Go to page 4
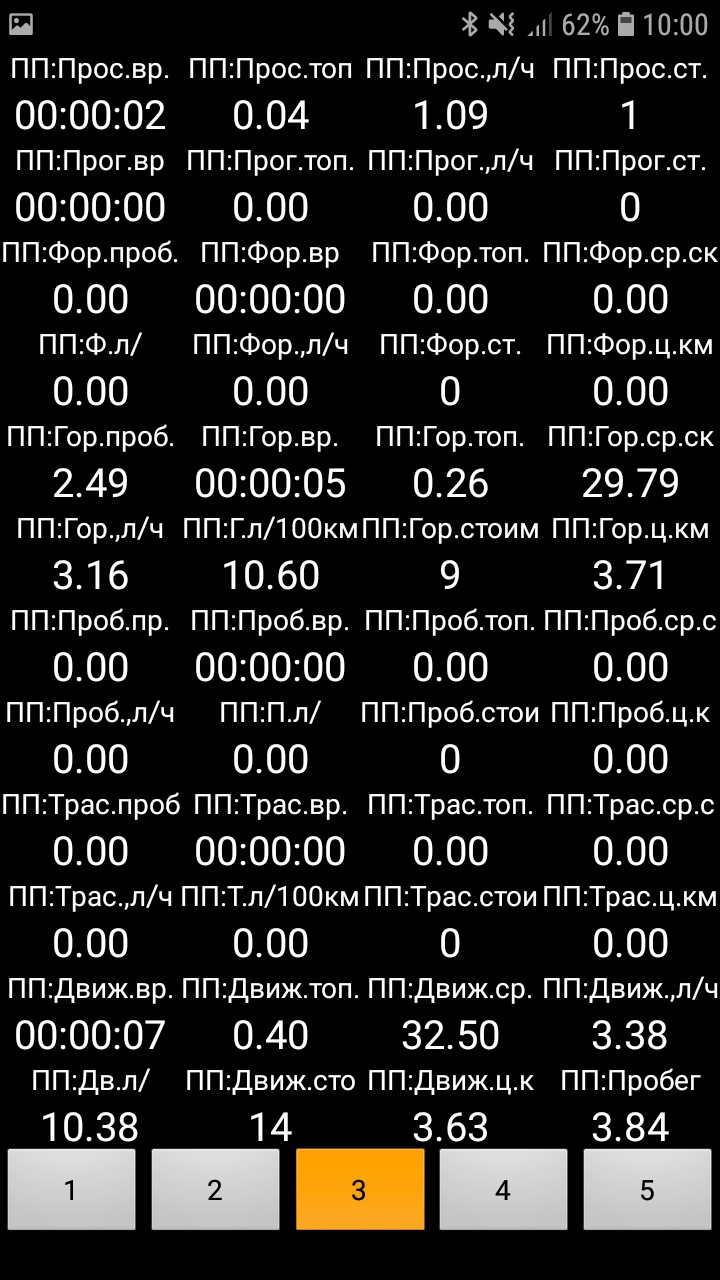The width and height of the screenshot is (720, 1280). (x=503, y=1189)
